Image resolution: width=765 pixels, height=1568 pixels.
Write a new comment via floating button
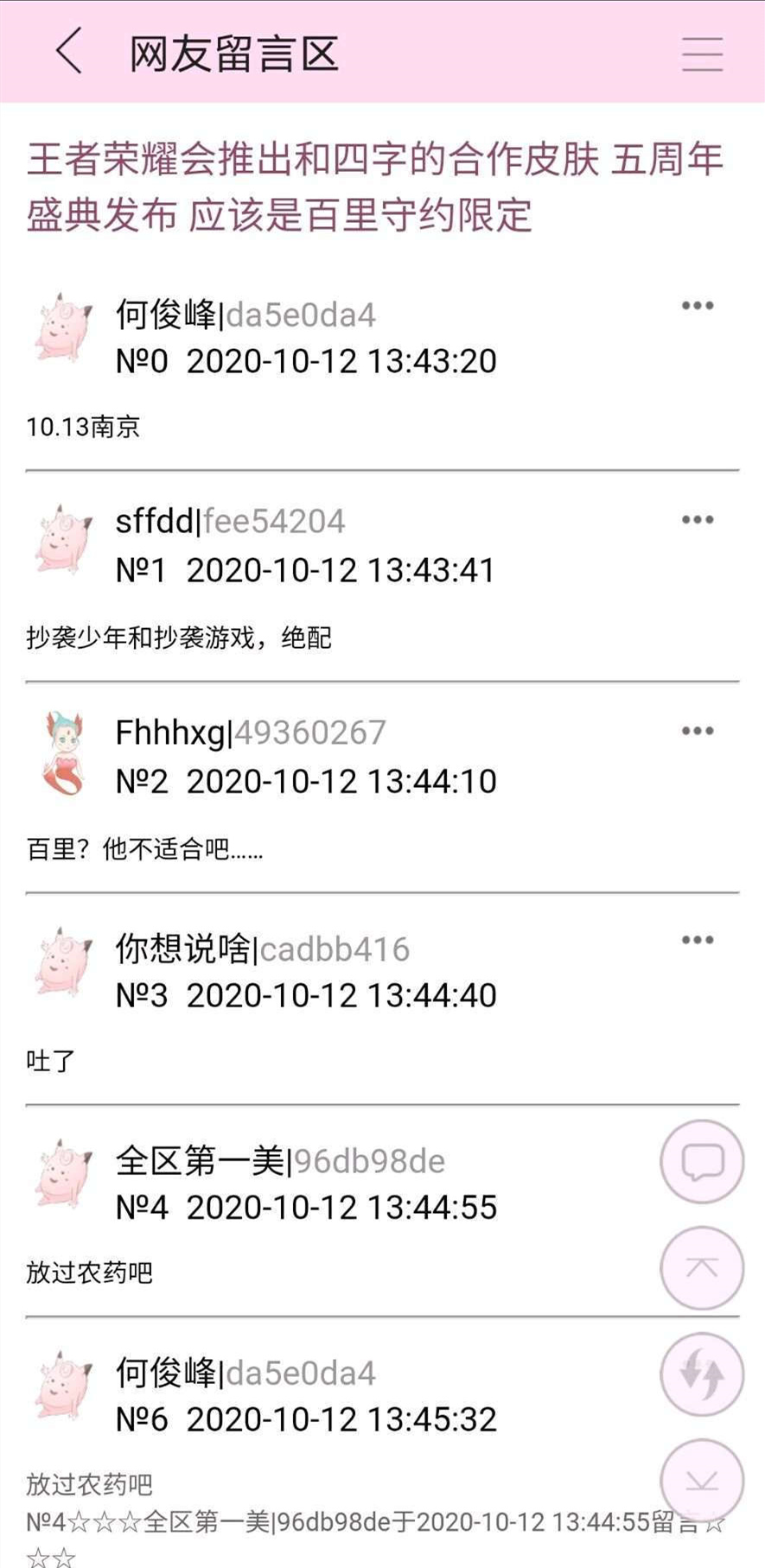coord(702,1161)
